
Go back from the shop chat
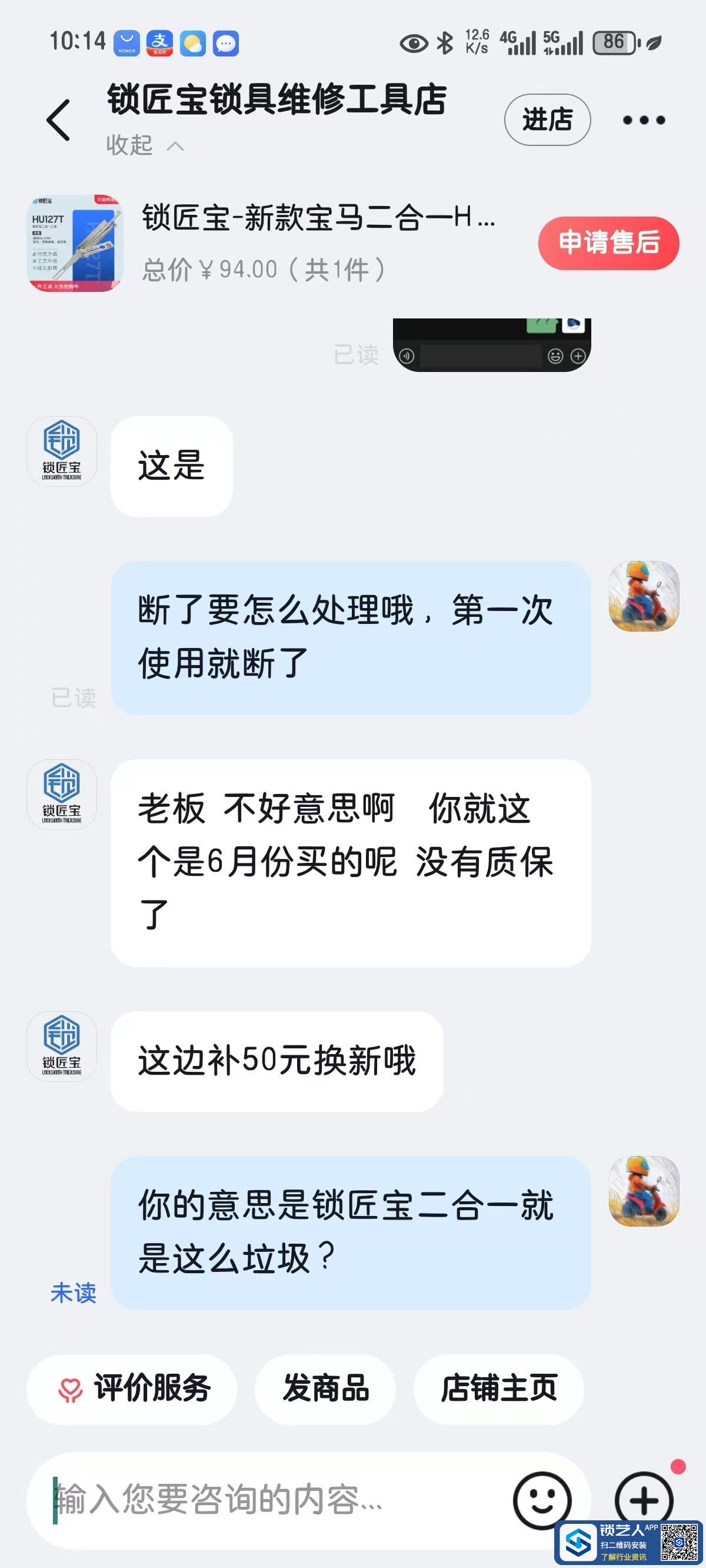[x=59, y=120]
